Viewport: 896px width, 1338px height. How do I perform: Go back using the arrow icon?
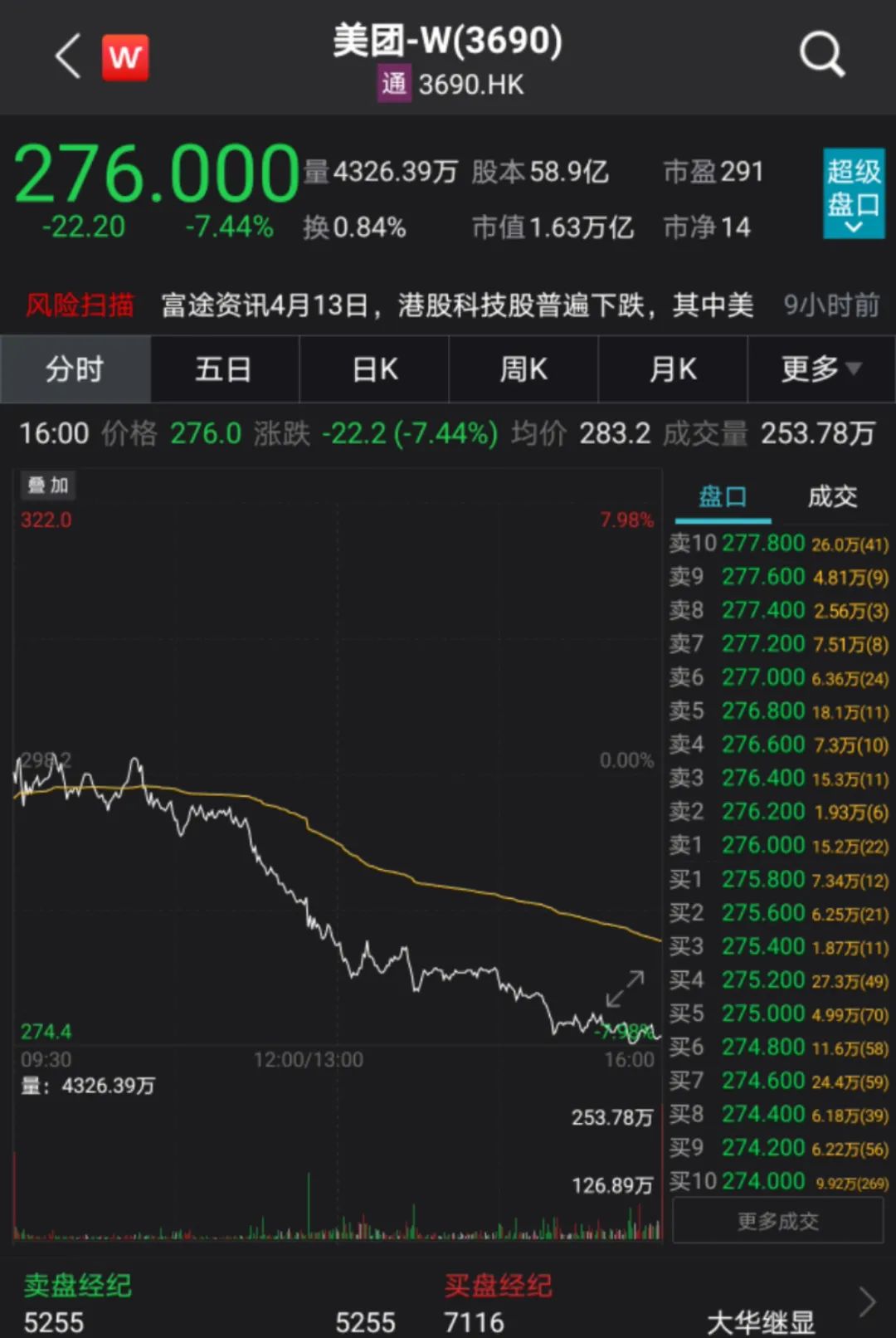68,56
